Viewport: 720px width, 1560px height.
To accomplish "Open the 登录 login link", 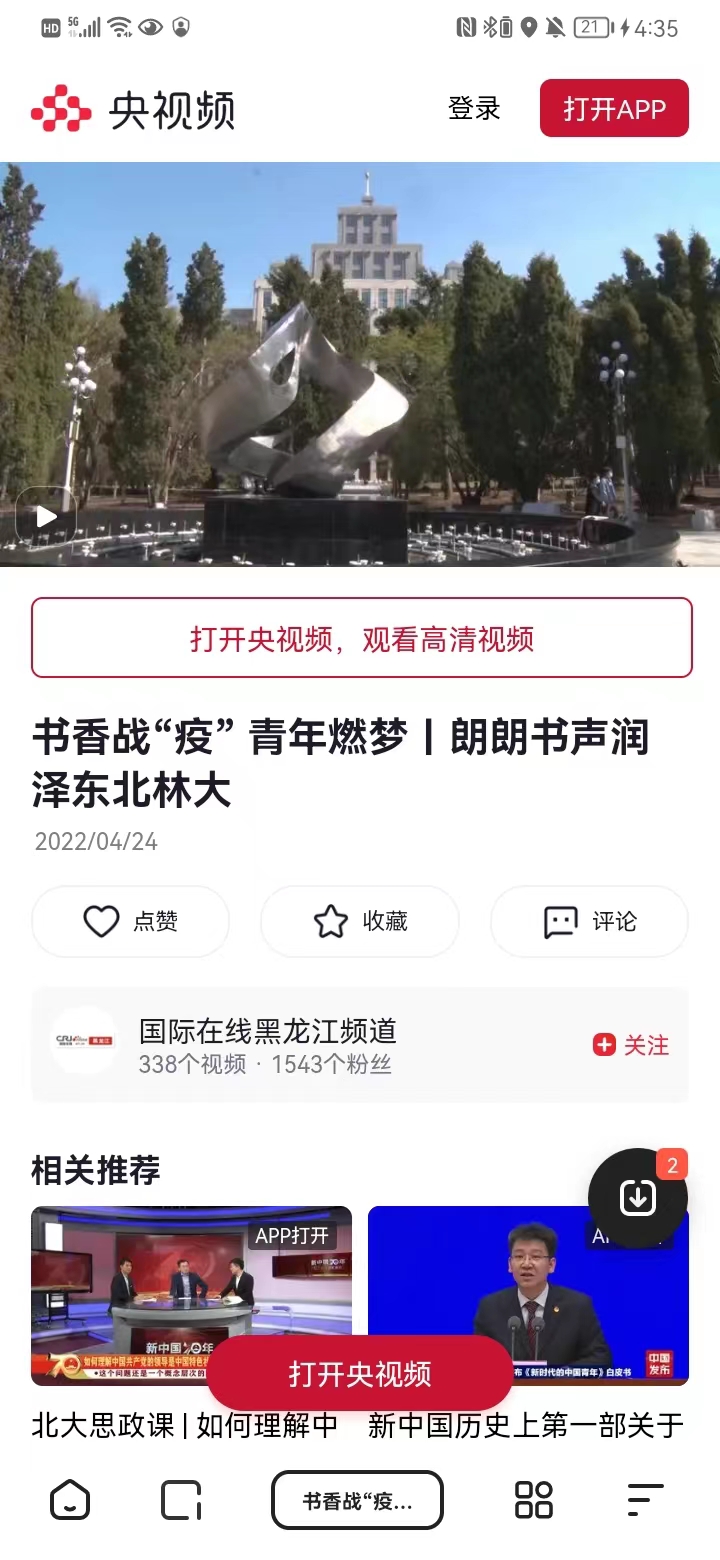I will tap(473, 110).
